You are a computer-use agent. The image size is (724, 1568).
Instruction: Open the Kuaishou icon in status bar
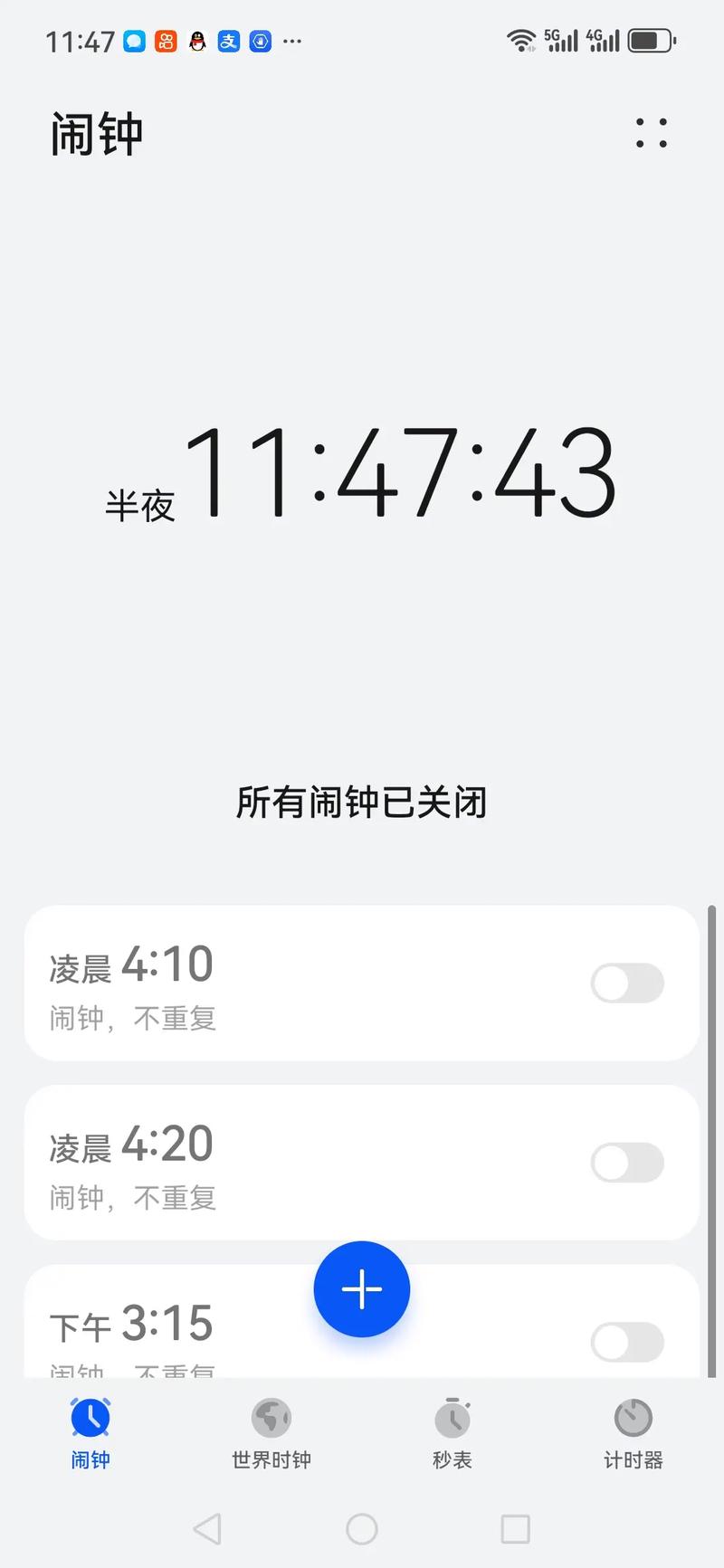(166, 42)
